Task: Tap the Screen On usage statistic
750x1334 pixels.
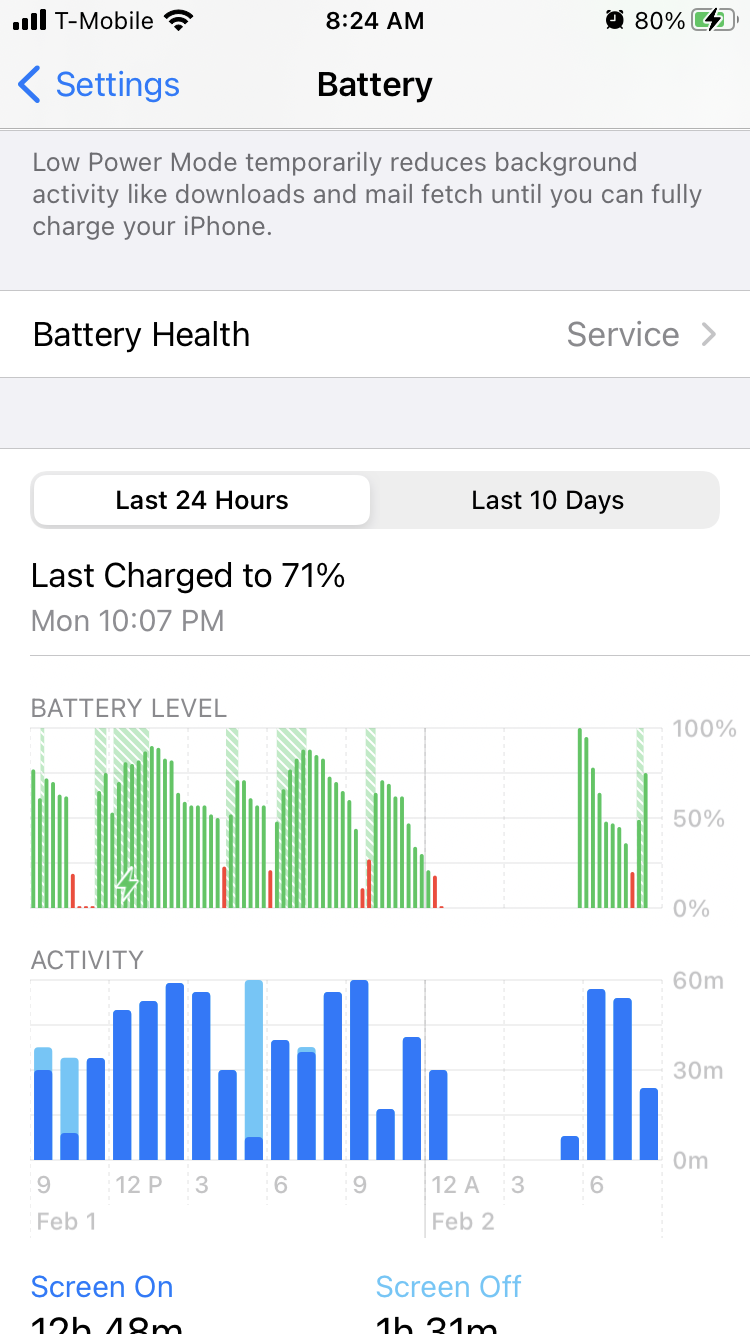Action: tap(101, 1287)
